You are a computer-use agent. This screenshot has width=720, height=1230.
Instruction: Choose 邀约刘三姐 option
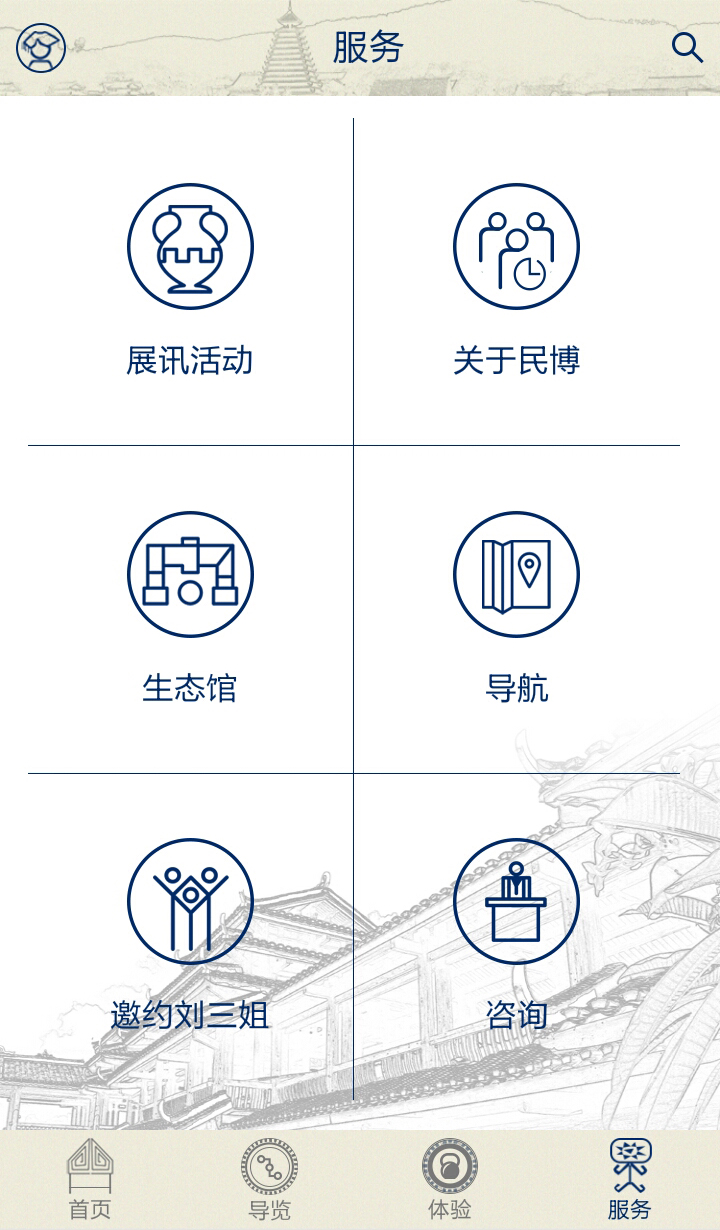(x=190, y=937)
